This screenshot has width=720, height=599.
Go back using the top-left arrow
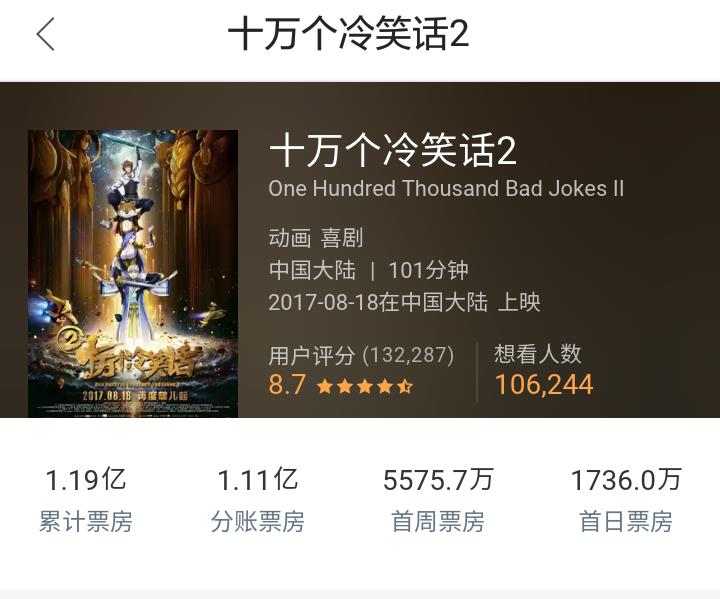tap(45, 35)
